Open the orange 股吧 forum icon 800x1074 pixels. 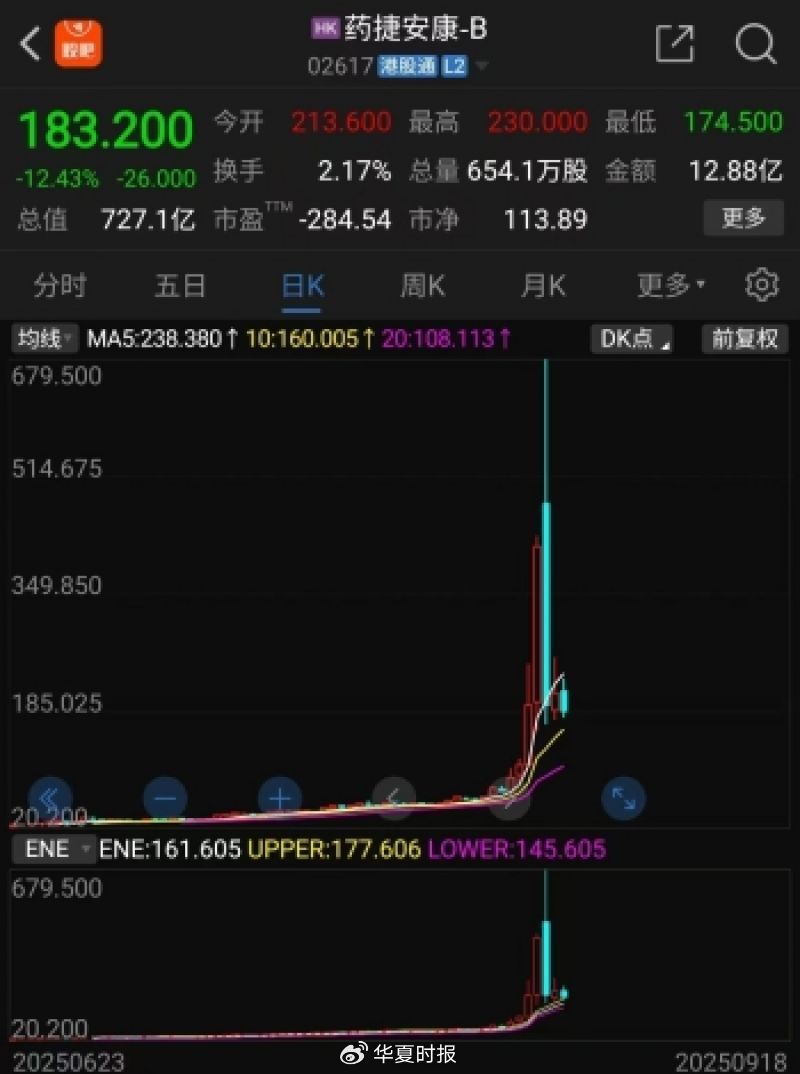[77, 44]
